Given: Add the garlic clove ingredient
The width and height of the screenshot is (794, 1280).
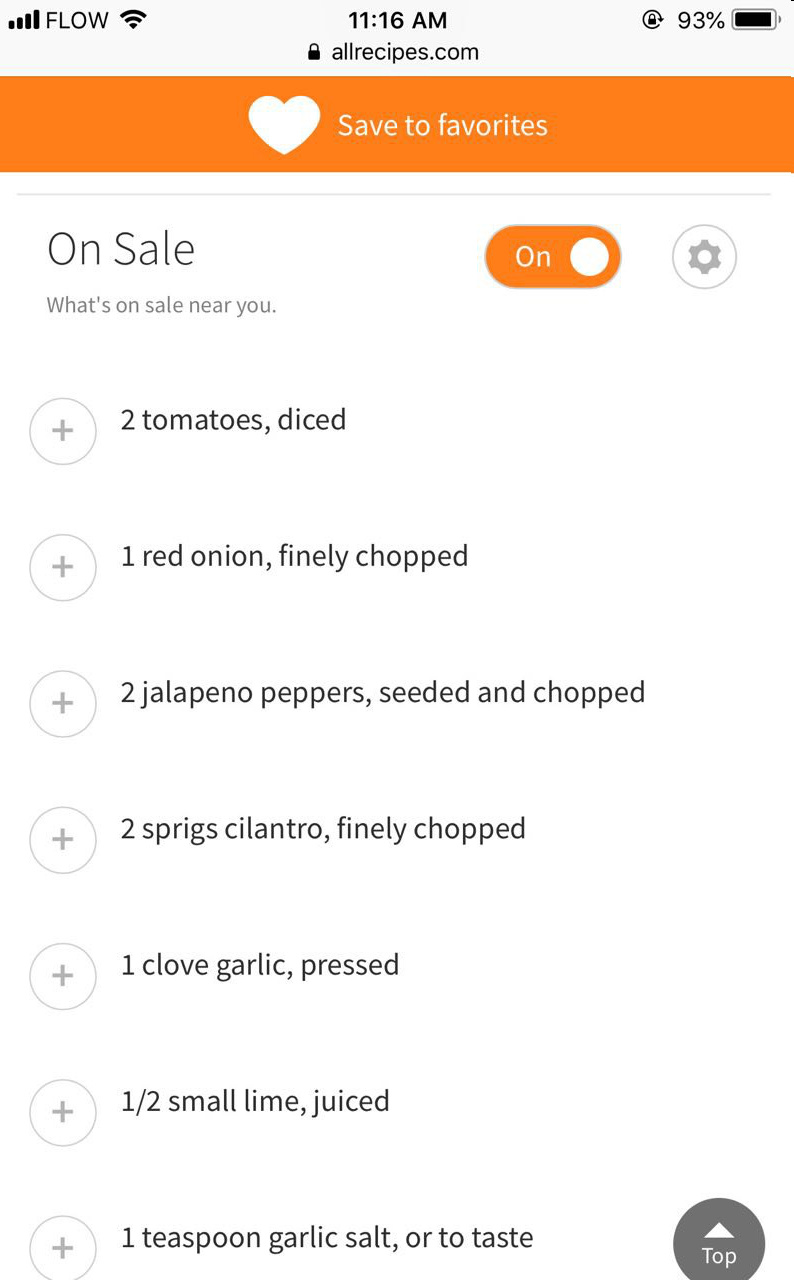Looking at the screenshot, I should point(63,975).
